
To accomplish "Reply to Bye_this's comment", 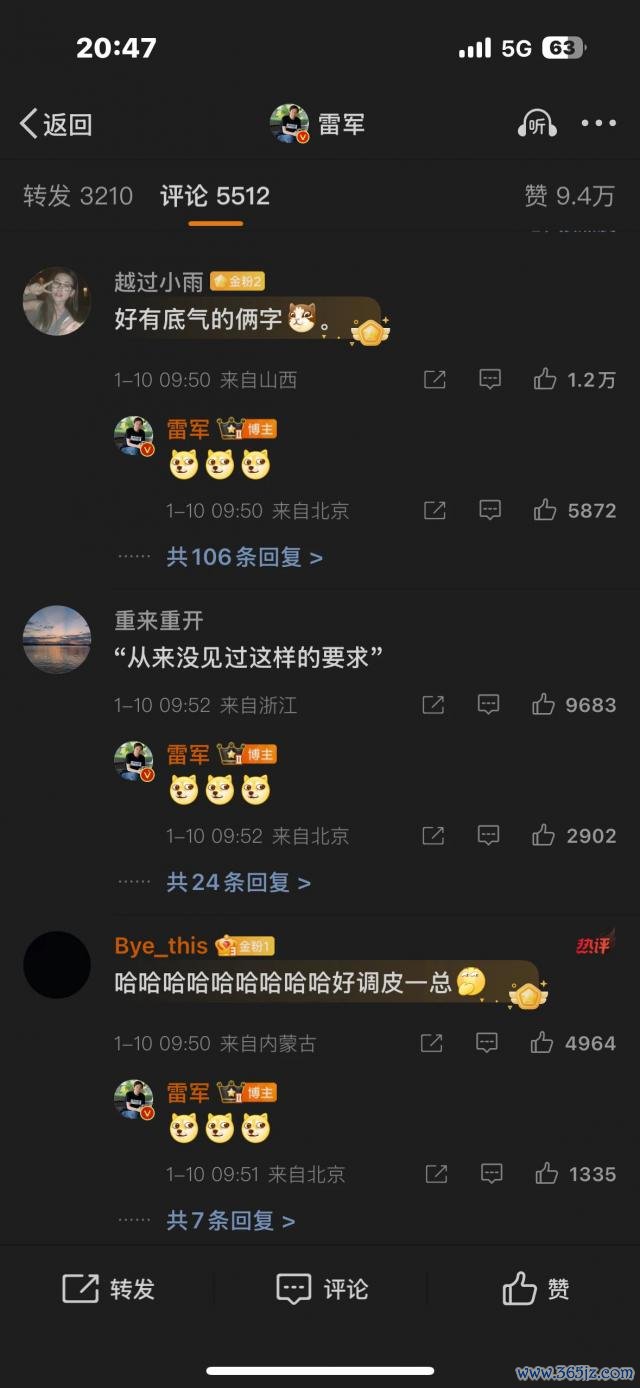I will [487, 1043].
